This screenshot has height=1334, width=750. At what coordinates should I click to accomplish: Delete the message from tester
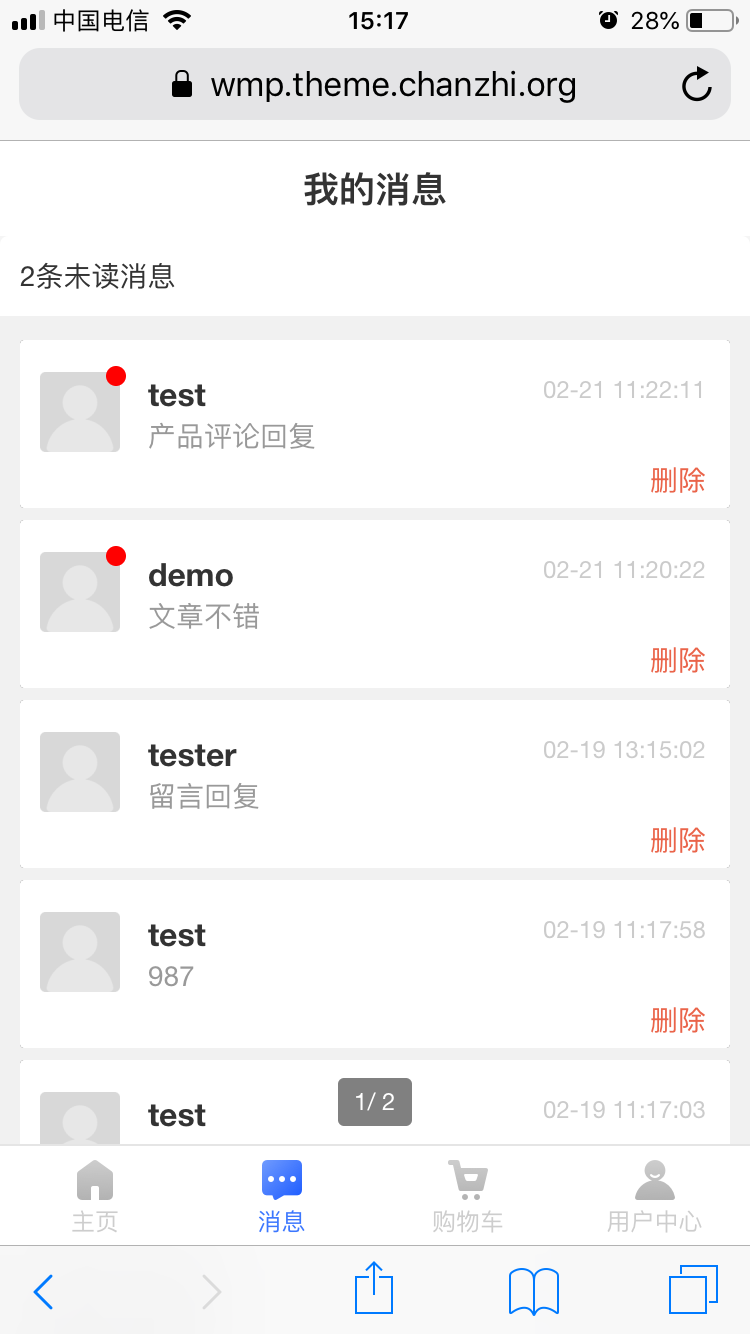click(677, 840)
